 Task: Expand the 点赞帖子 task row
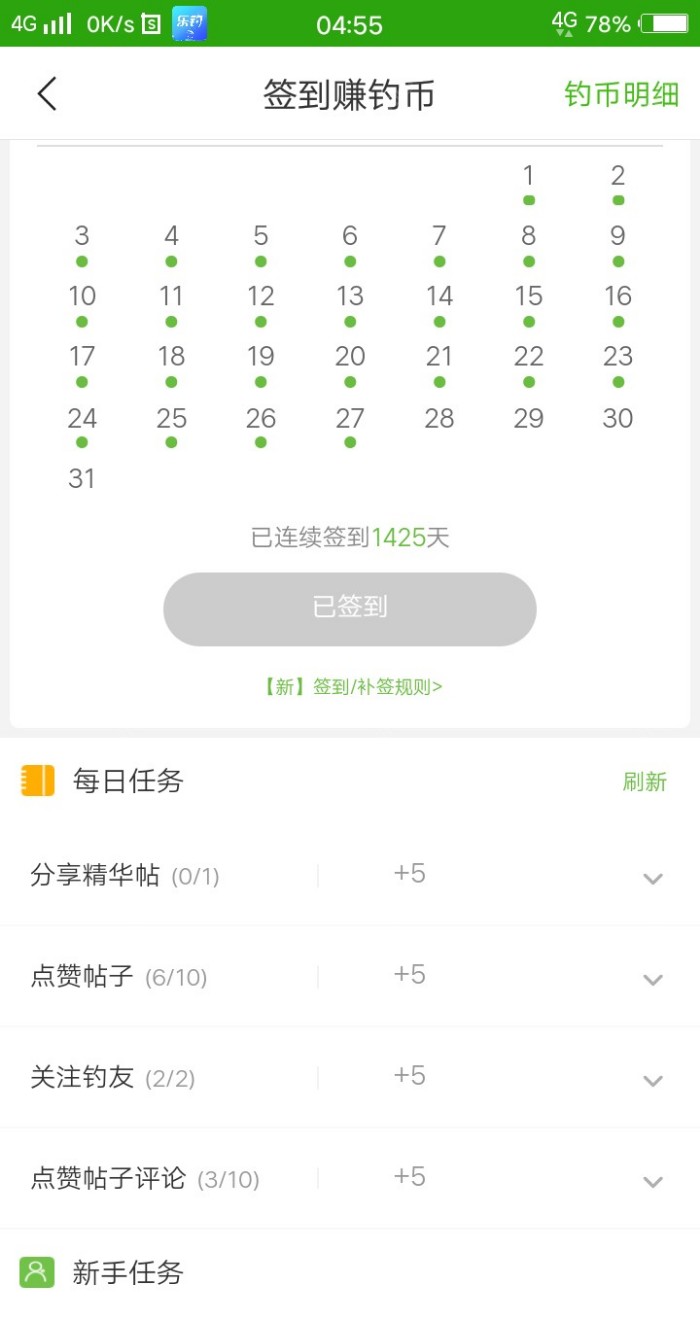coord(652,979)
